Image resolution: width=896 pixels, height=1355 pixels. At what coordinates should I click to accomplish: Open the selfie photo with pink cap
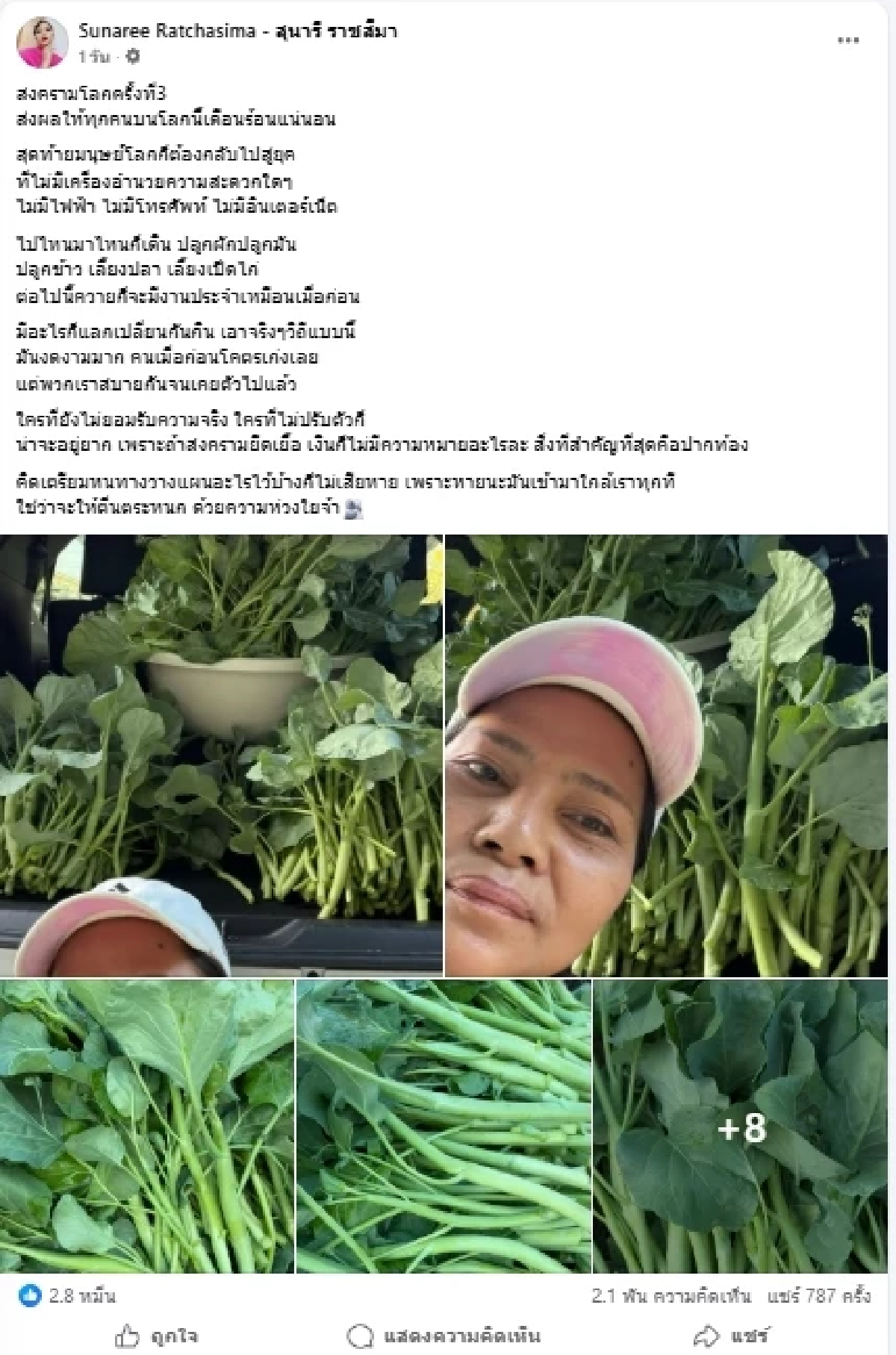pos(668,754)
